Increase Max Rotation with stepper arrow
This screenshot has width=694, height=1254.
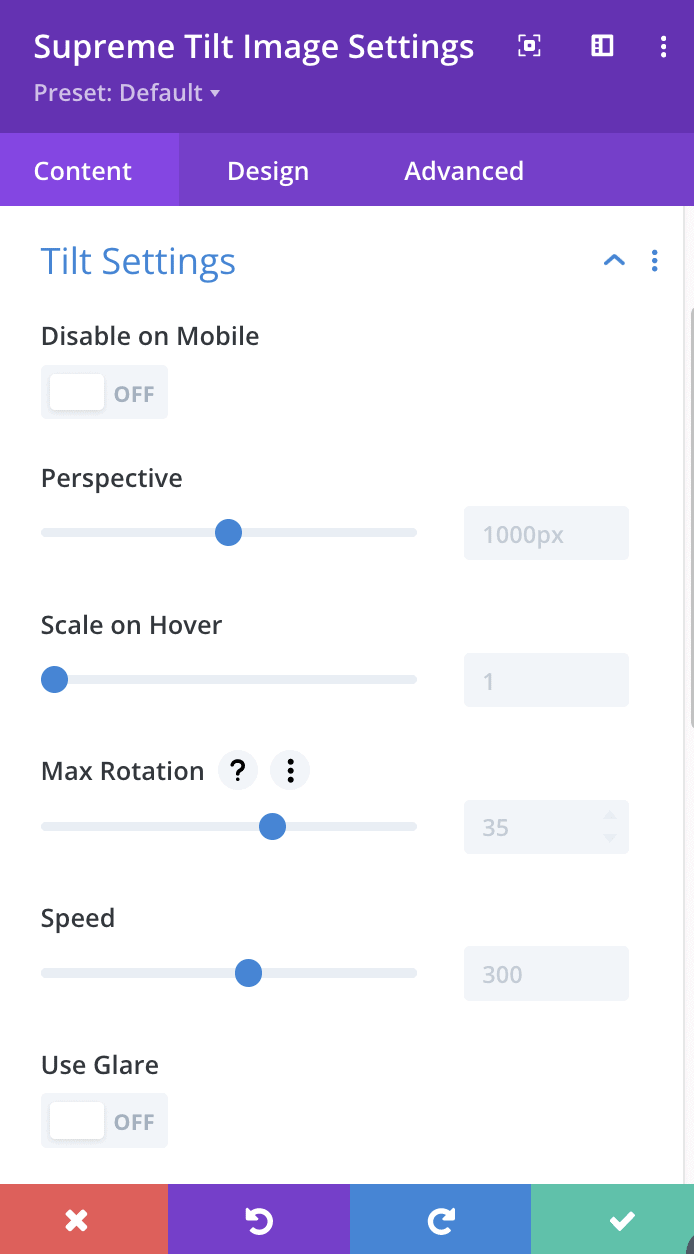(x=609, y=817)
